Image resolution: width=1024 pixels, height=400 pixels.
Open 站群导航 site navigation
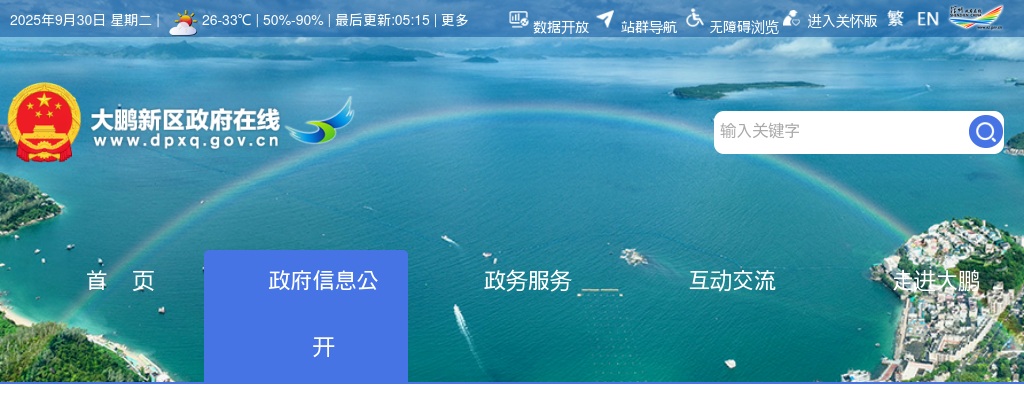point(637,22)
